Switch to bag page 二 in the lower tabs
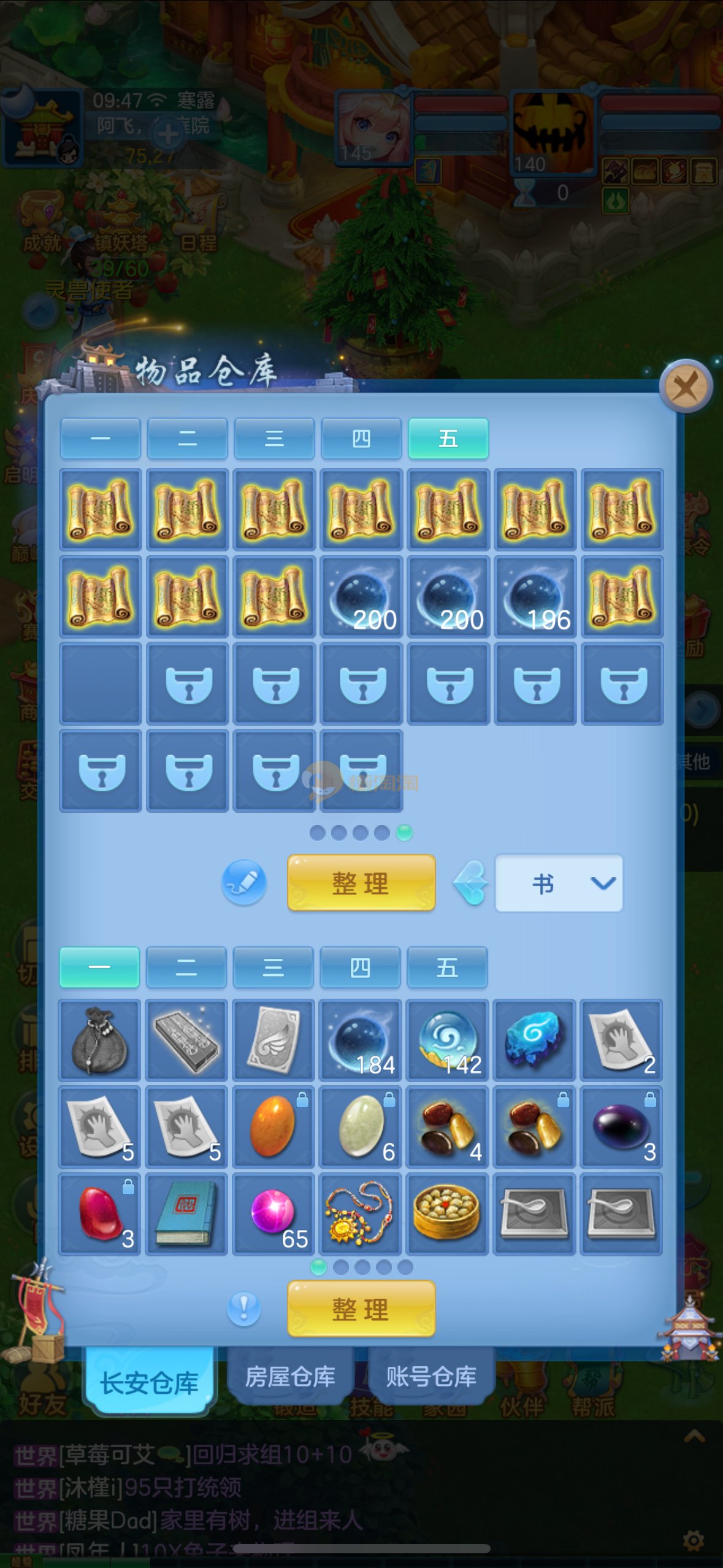The image size is (723, 1568). click(x=186, y=967)
